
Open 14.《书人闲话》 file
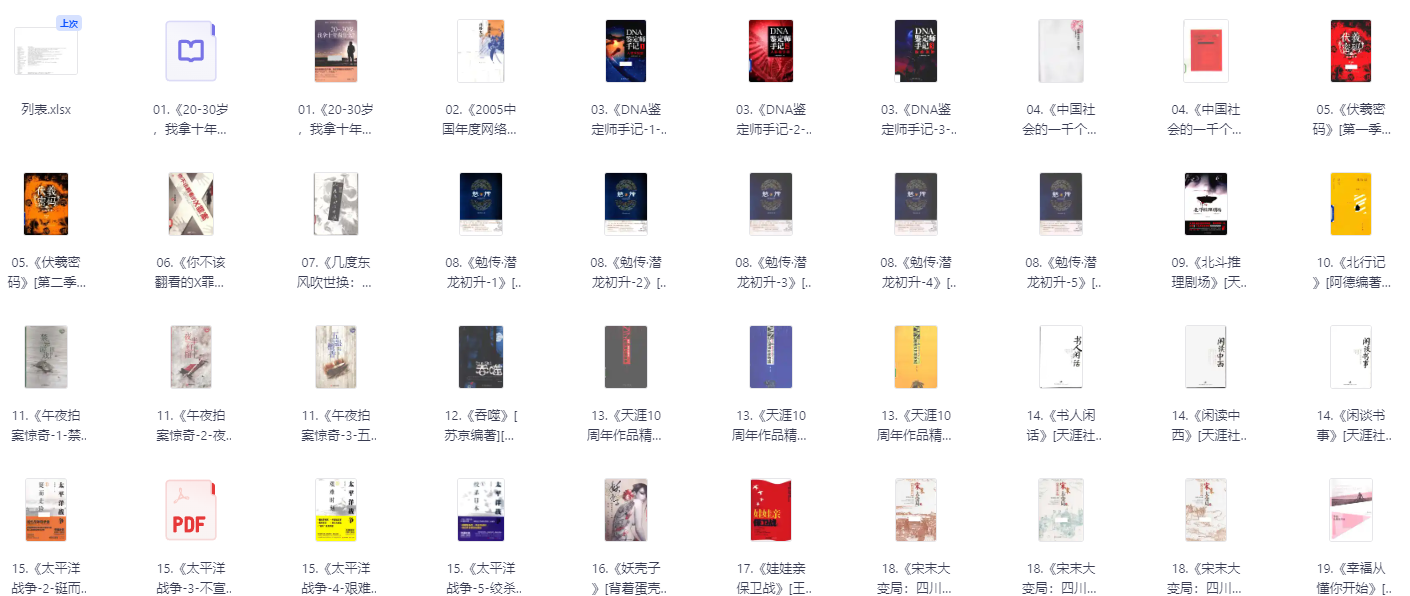coord(1060,357)
